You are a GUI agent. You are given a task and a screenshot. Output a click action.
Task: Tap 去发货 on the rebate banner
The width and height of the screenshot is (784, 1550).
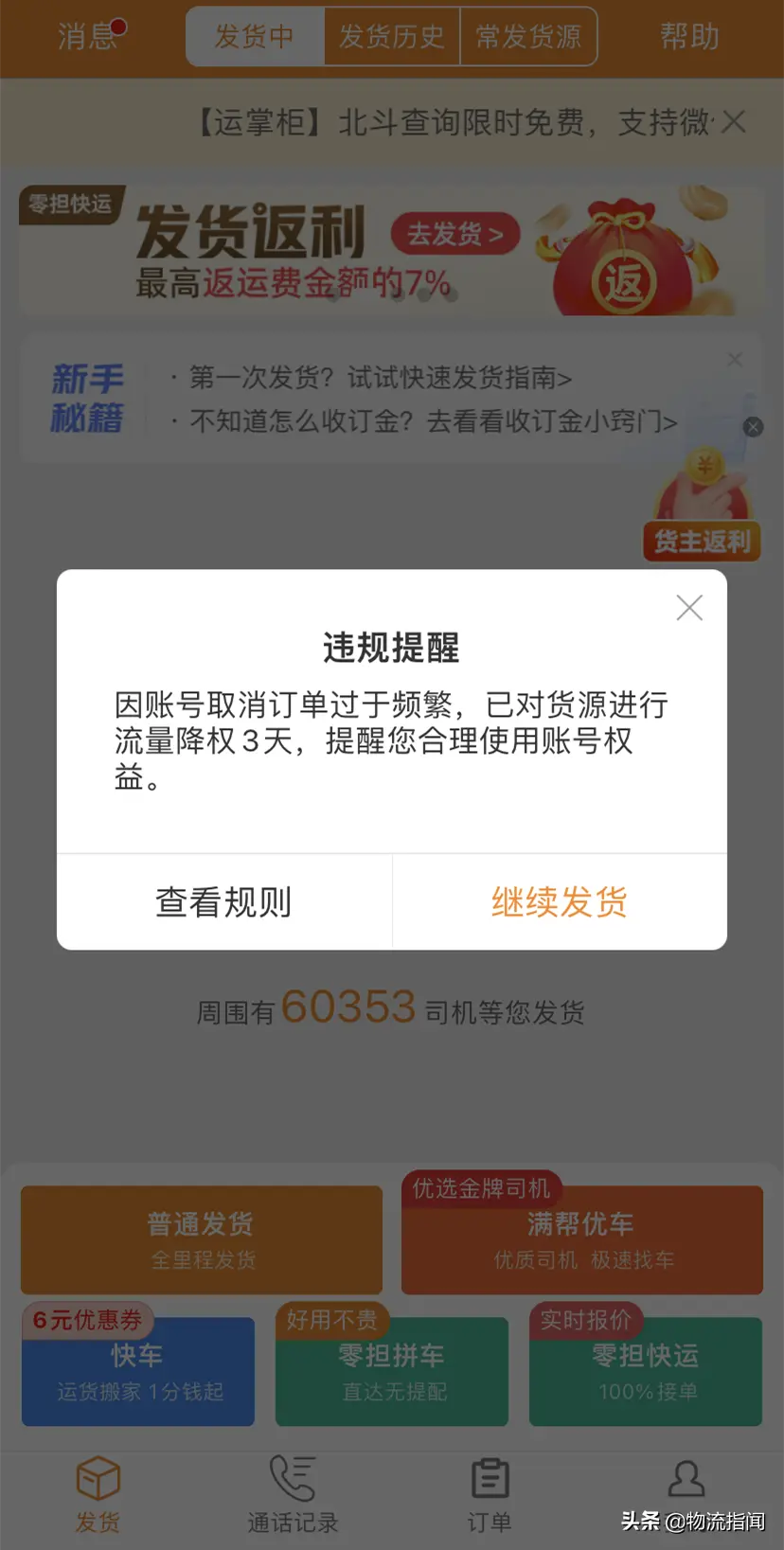click(x=455, y=234)
